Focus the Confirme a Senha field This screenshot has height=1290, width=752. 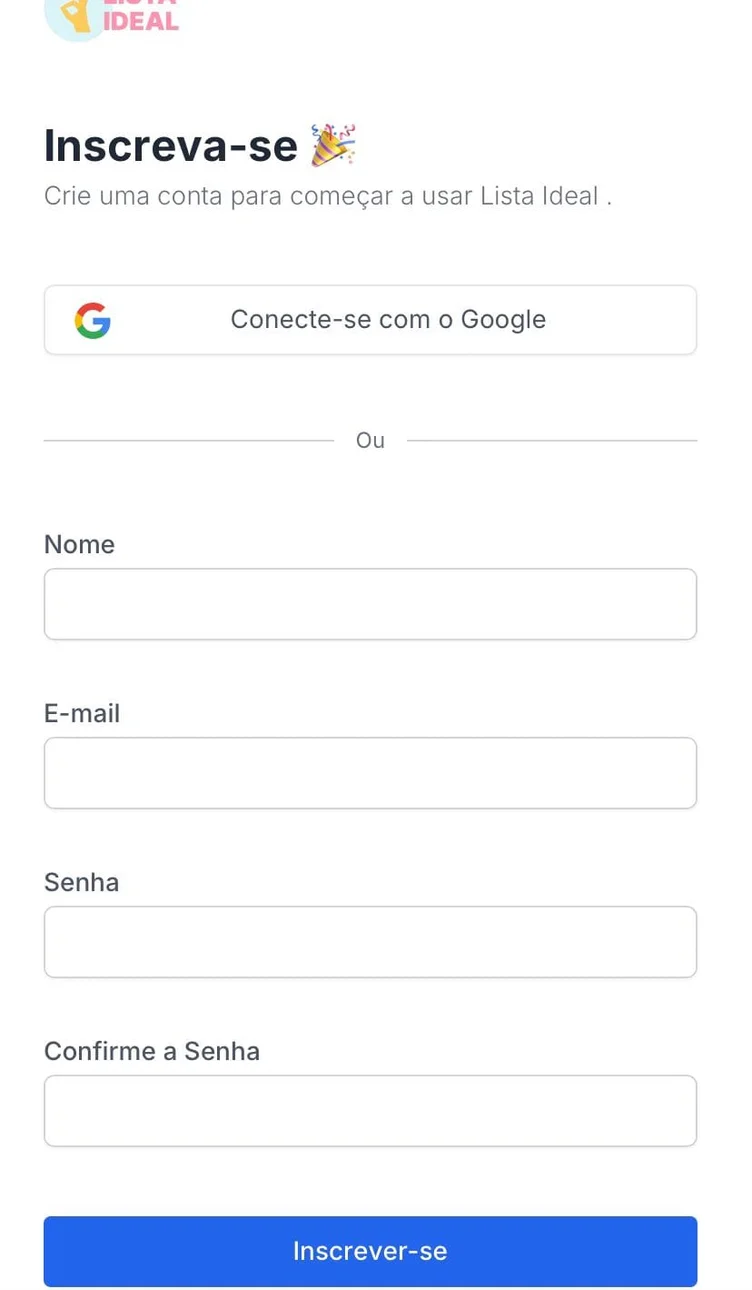click(370, 1111)
